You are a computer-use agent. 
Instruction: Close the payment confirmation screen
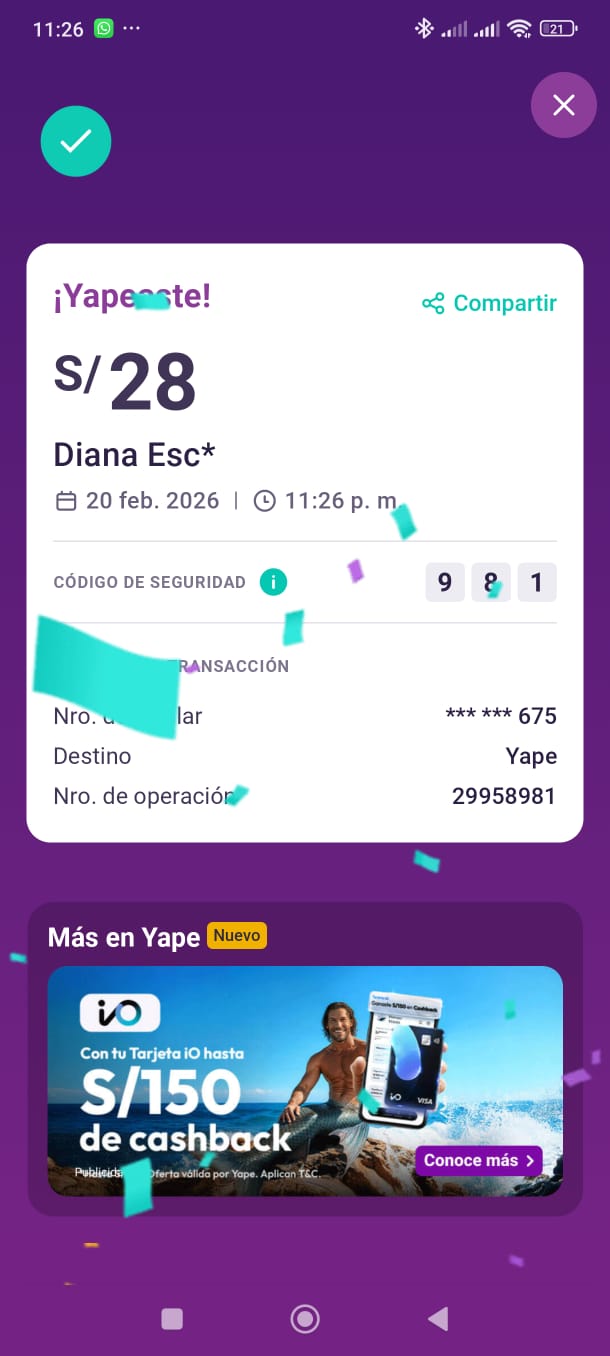tap(564, 105)
